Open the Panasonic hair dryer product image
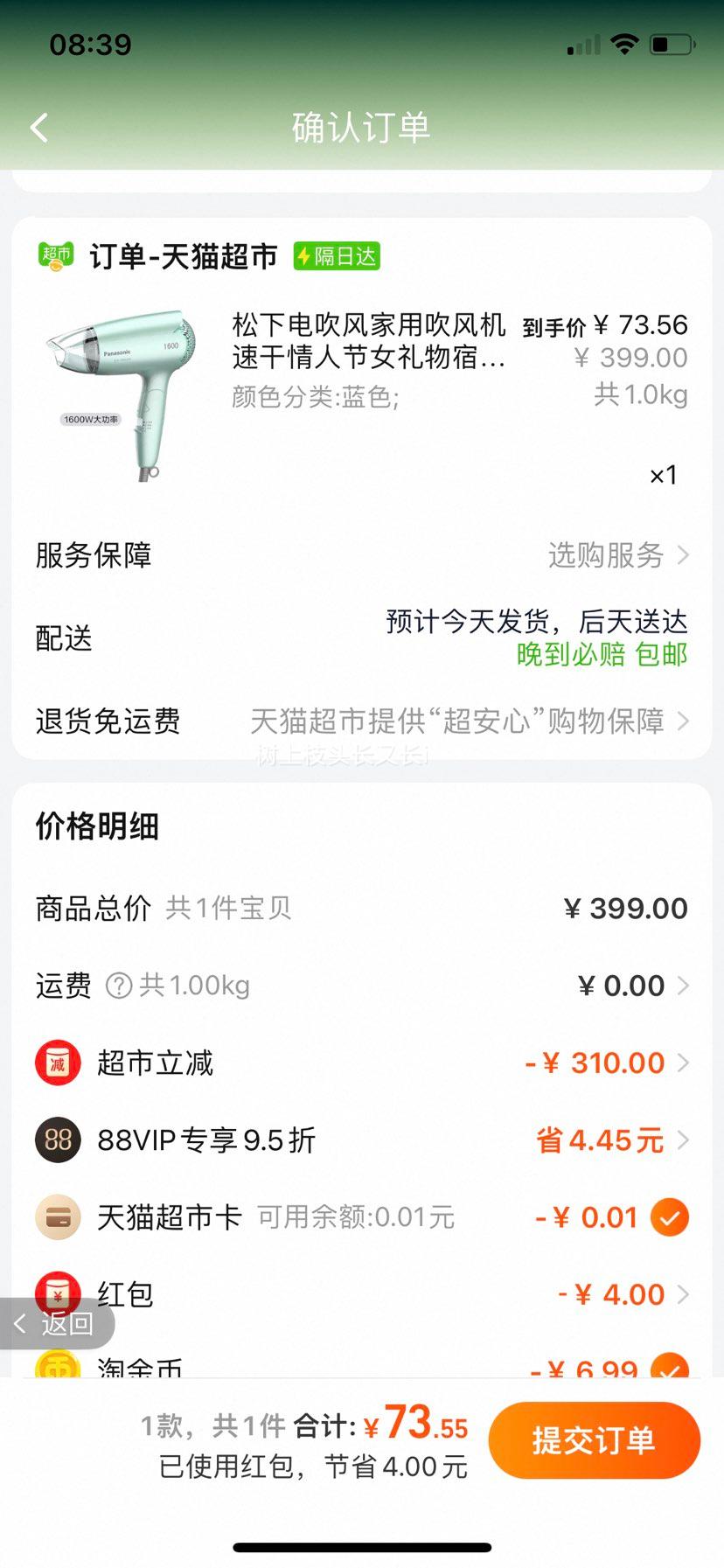Viewport: 724px width, 1568px height. click(122, 394)
